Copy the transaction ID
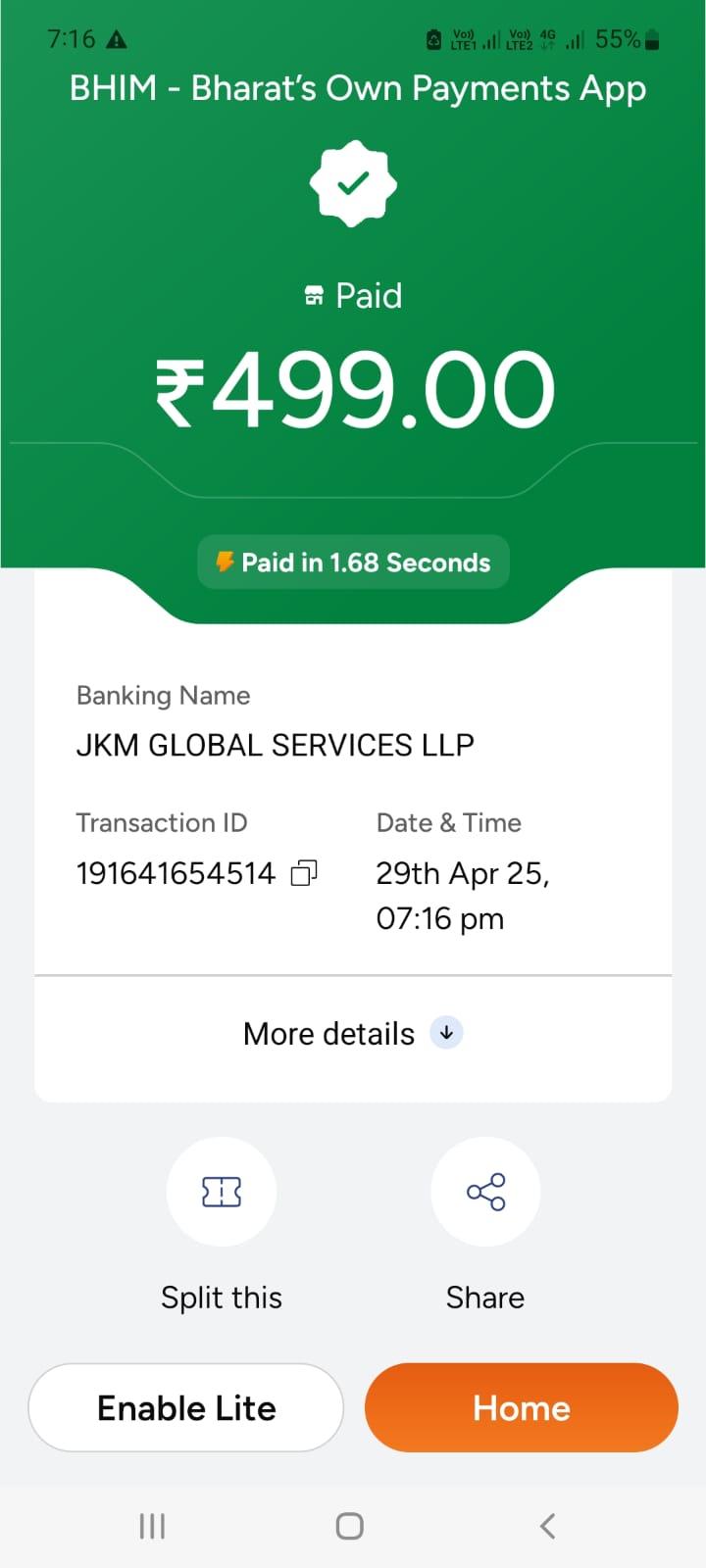706x1568 pixels. pos(304,872)
